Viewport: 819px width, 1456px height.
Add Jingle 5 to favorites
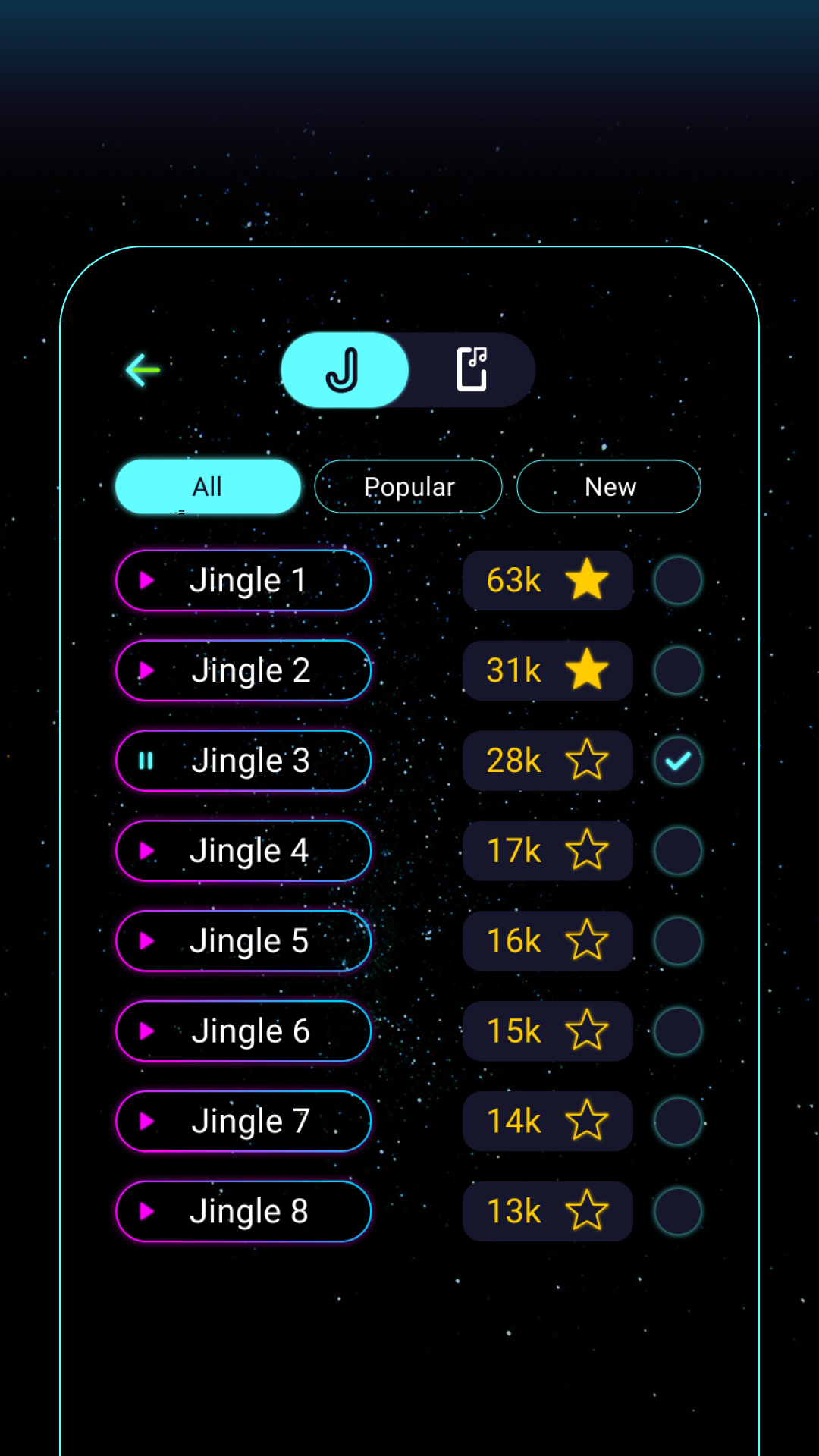point(587,941)
